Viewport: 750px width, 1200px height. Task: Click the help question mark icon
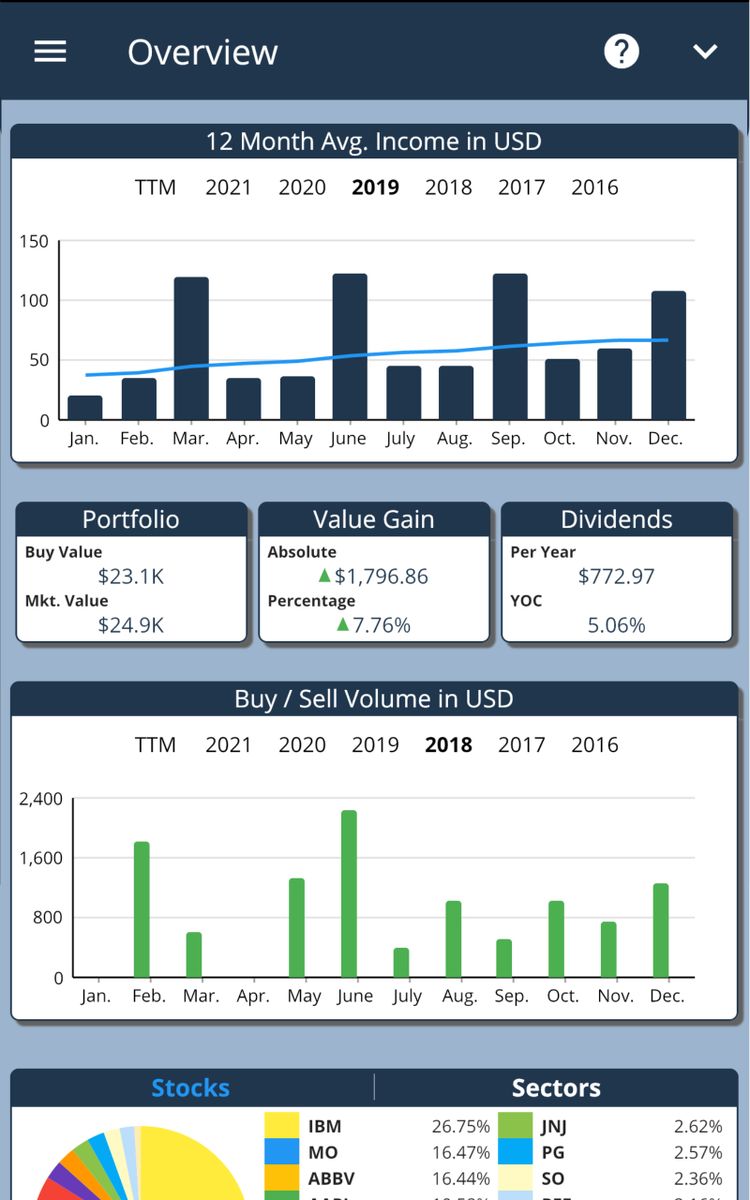tap(621, 50)
